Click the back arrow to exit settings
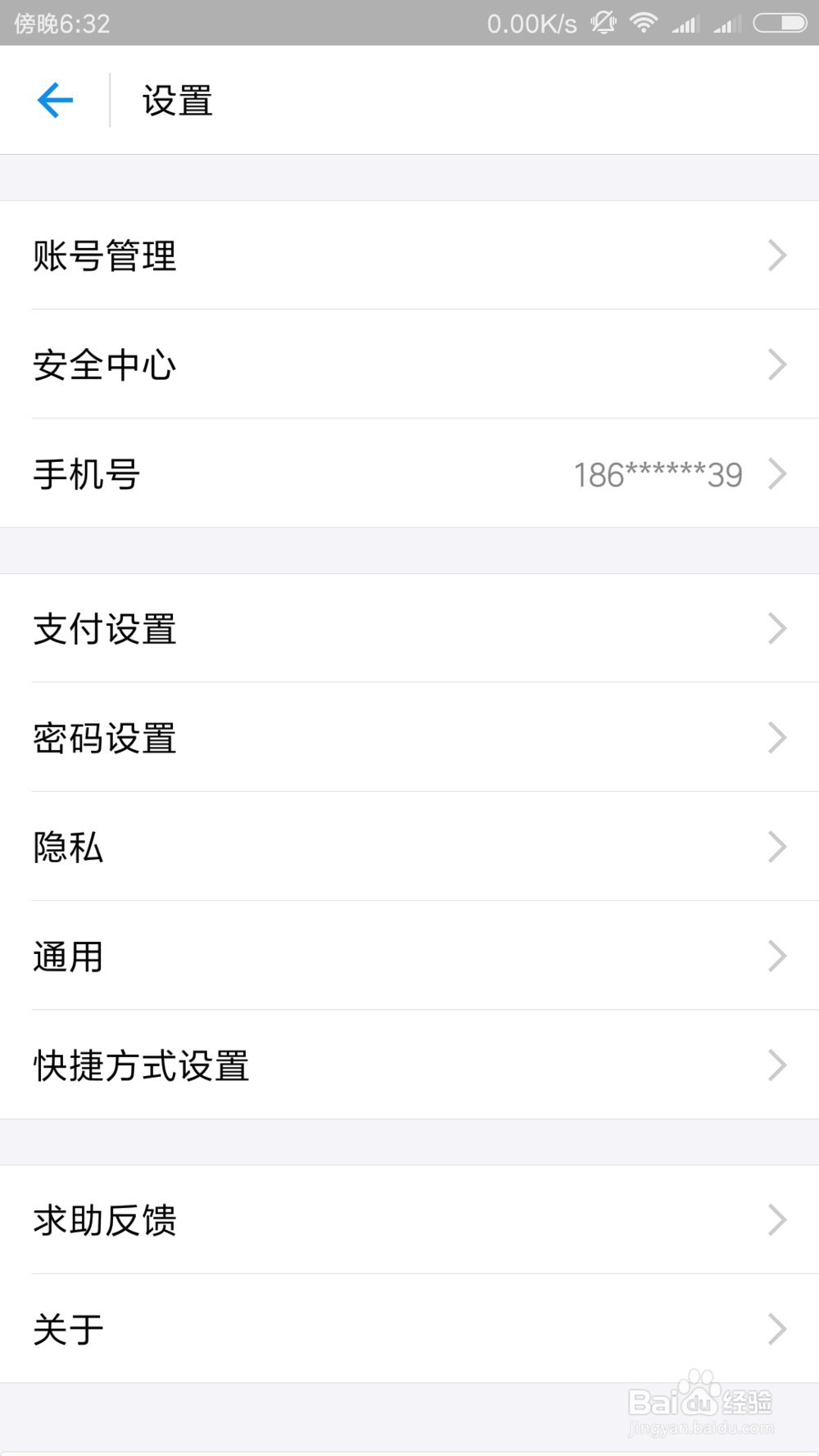The height and width of the screenshot is (1456, 819). [54, 100]
